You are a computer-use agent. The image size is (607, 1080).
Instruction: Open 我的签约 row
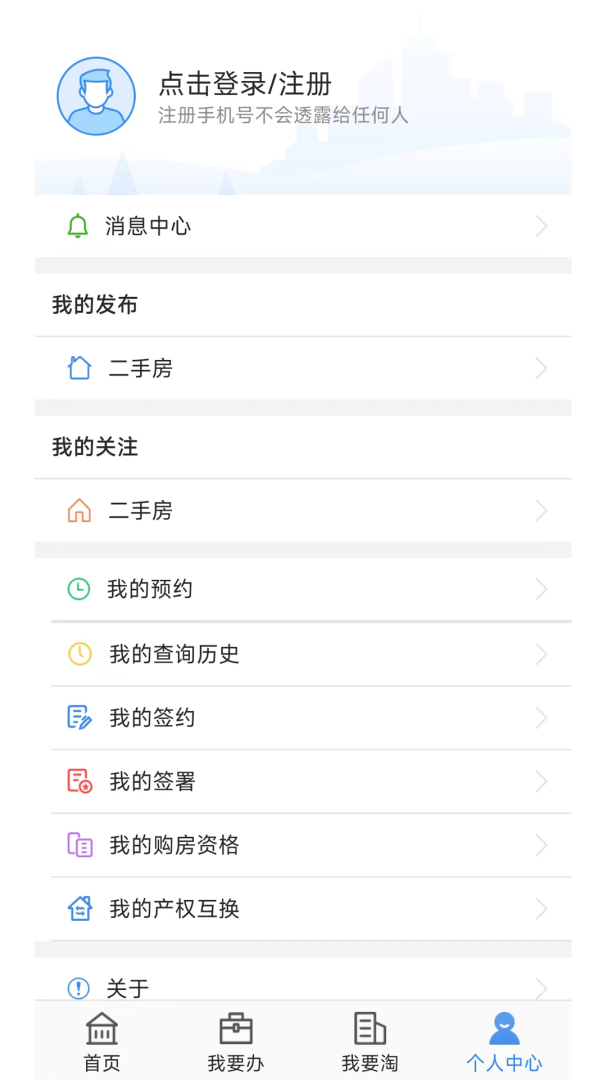[302, 718]
